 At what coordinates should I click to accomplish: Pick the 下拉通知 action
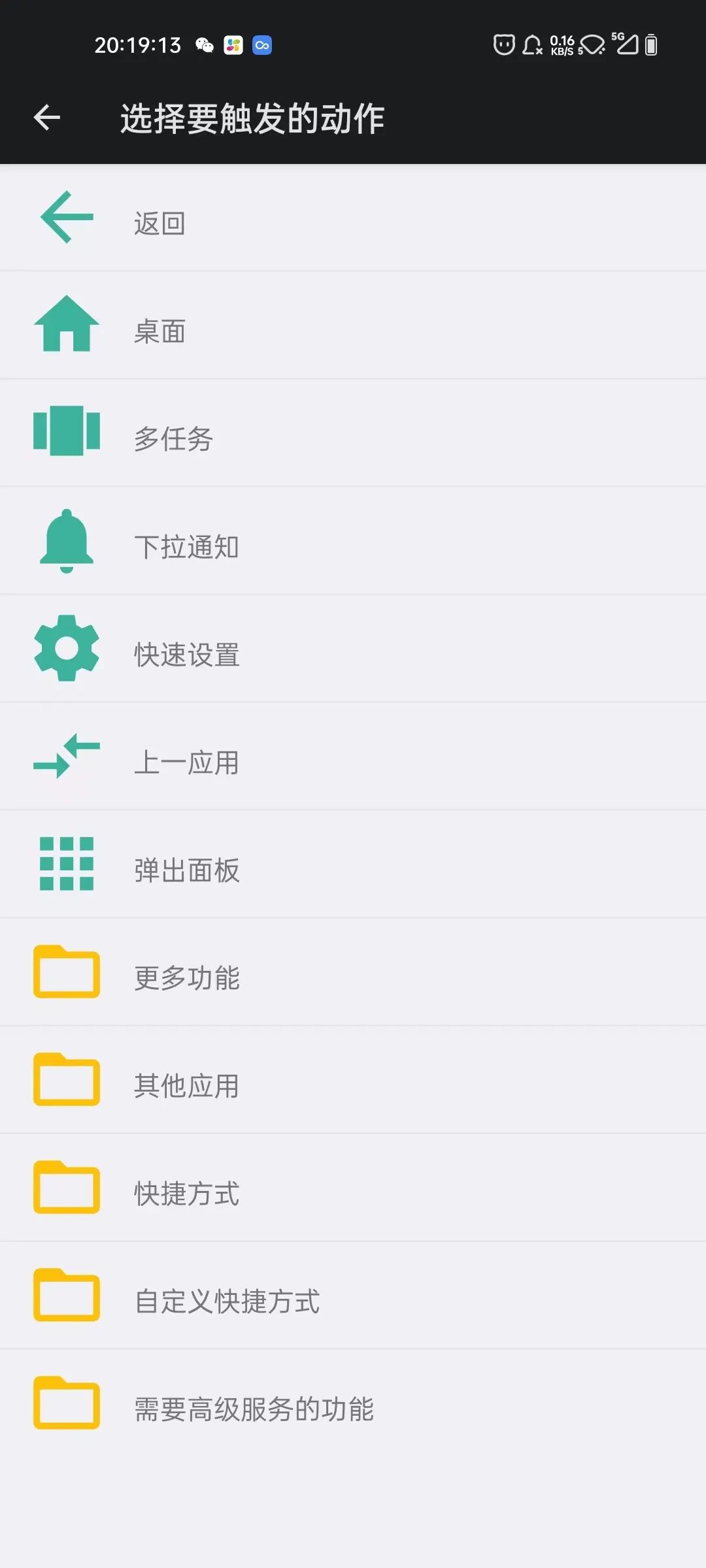[353, 541]
